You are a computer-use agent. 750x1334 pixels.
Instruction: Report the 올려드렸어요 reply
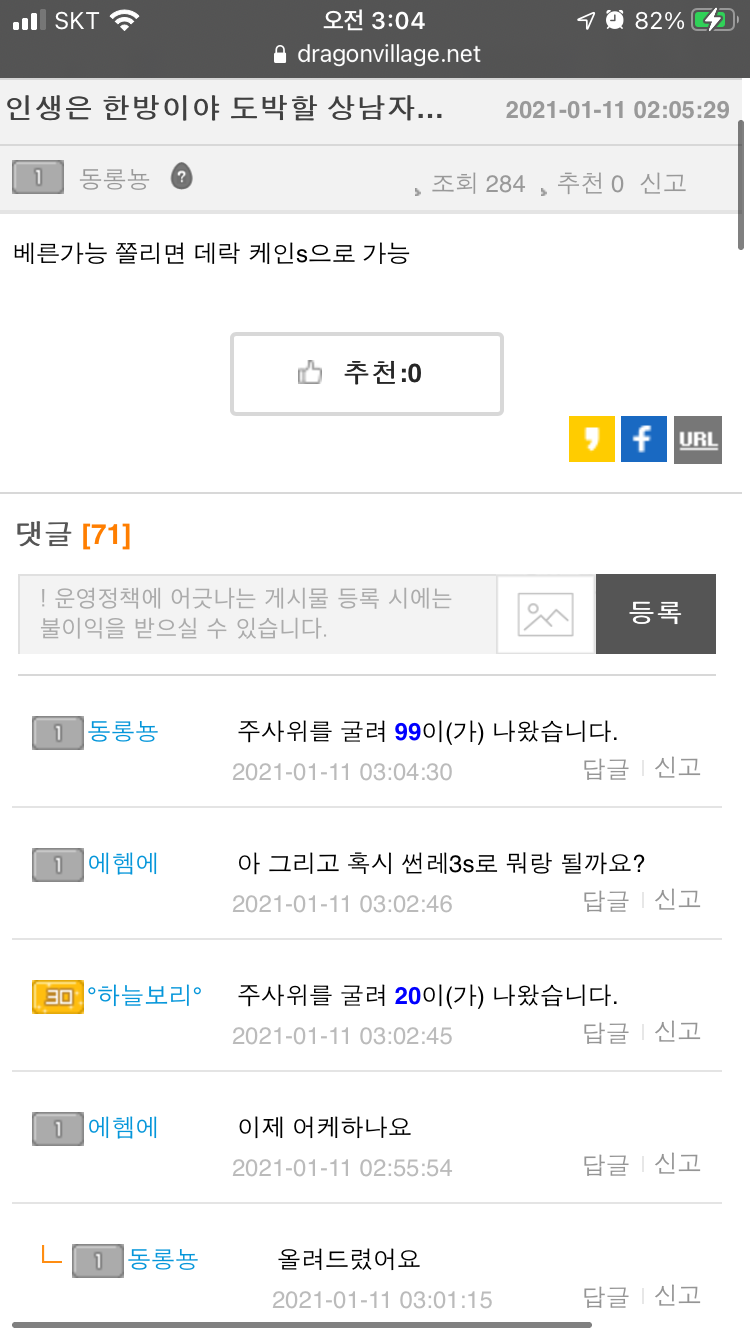coord(678,1296)
